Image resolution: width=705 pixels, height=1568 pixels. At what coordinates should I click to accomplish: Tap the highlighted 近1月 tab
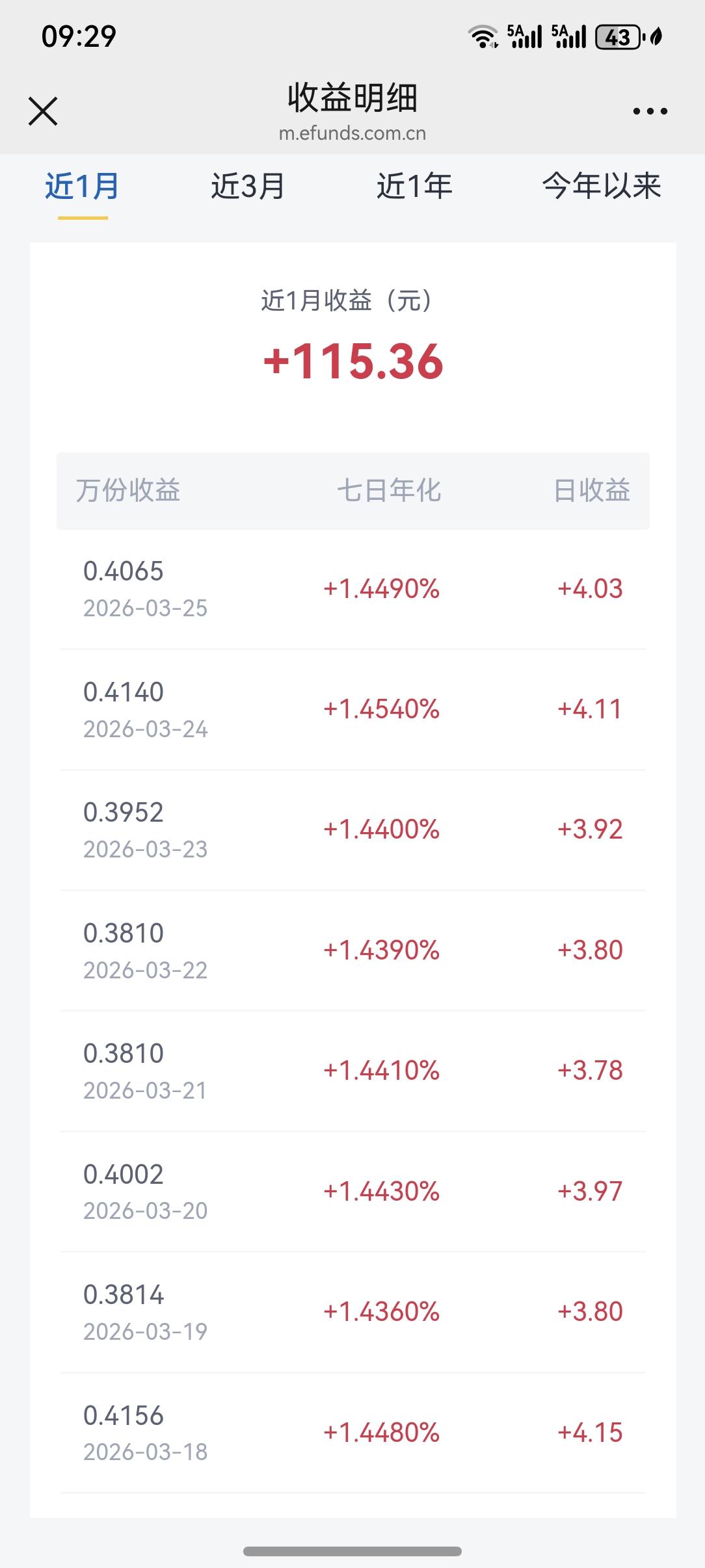(81, 187)
